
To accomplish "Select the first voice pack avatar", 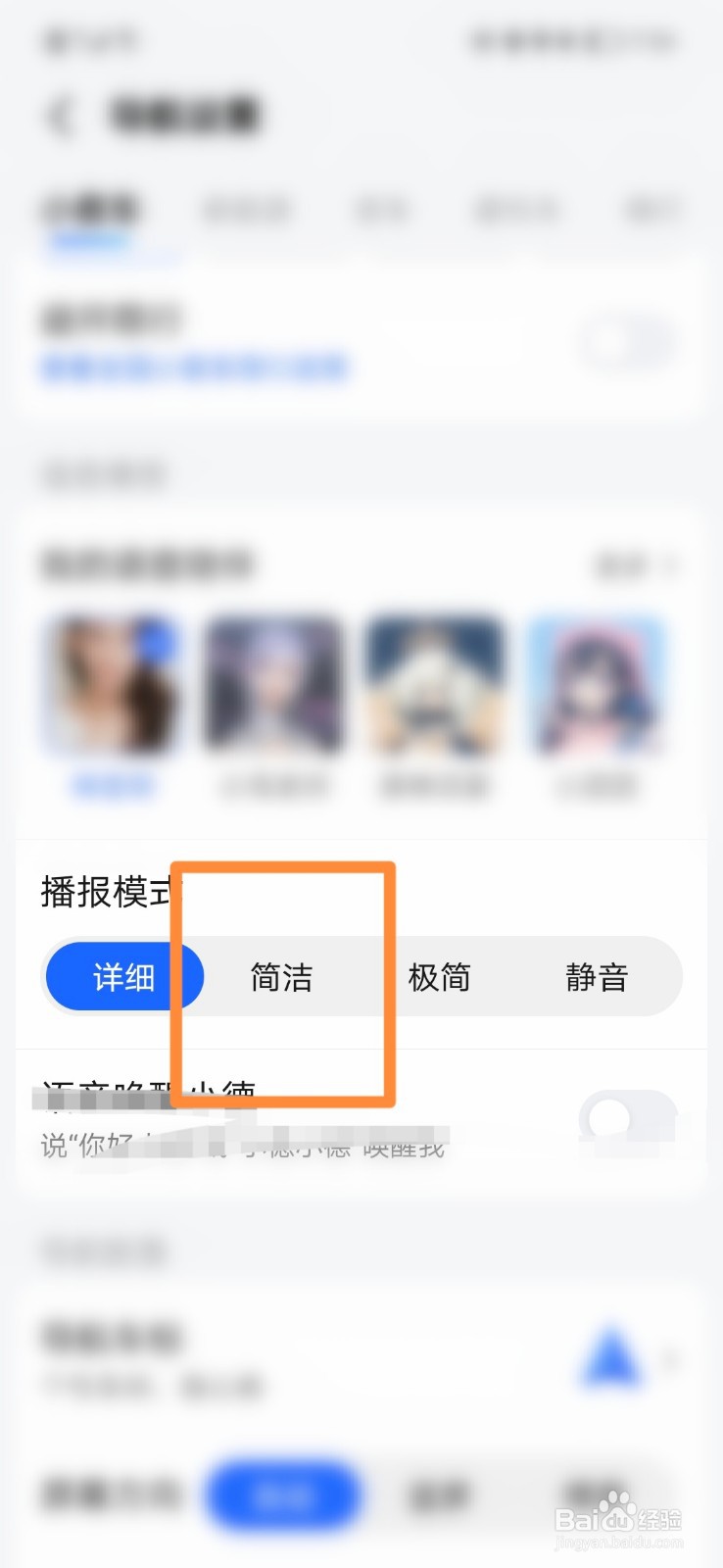I will point(112,686).
